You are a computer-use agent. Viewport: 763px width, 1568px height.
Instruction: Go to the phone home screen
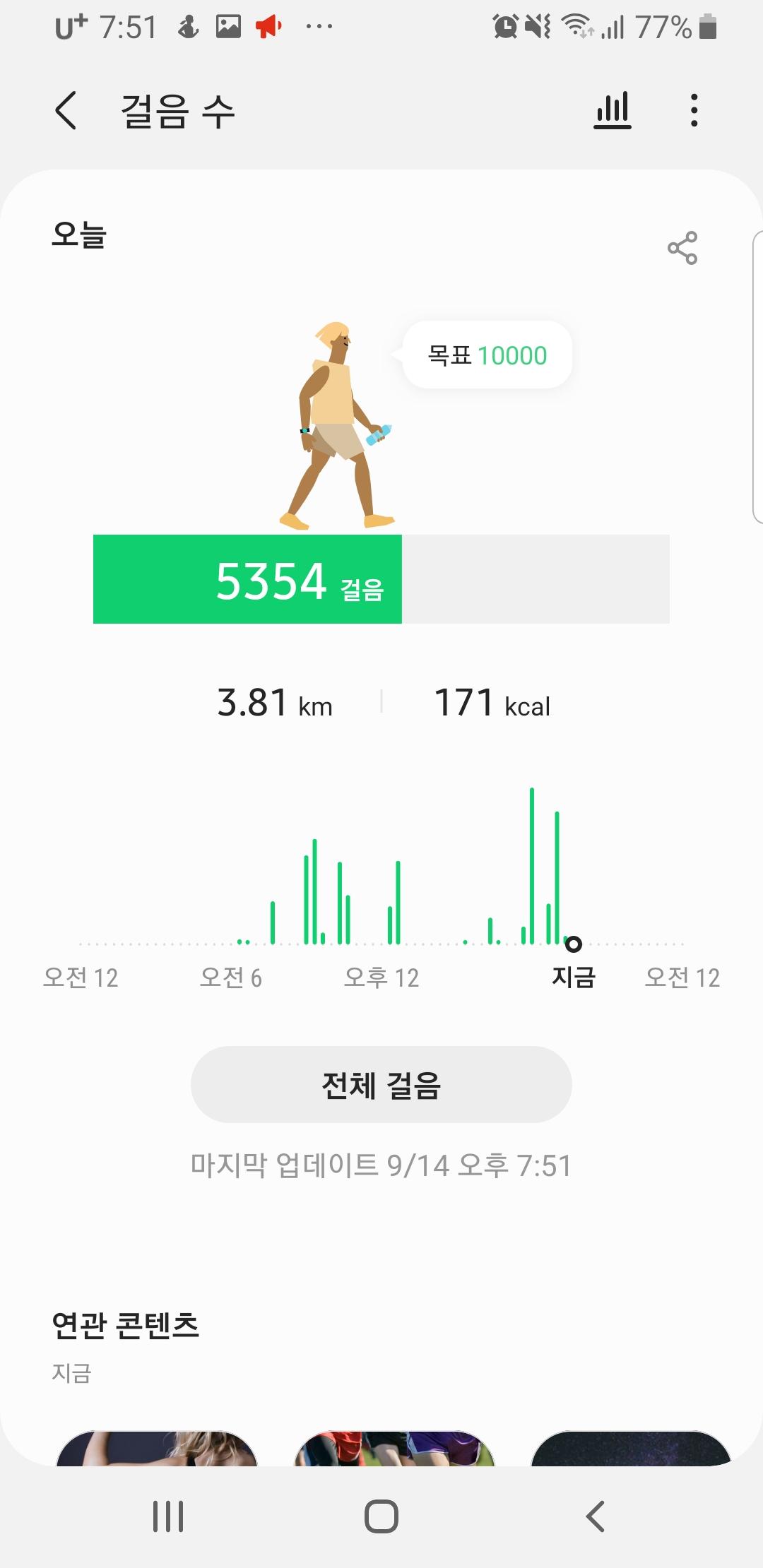coord(381,1516)
